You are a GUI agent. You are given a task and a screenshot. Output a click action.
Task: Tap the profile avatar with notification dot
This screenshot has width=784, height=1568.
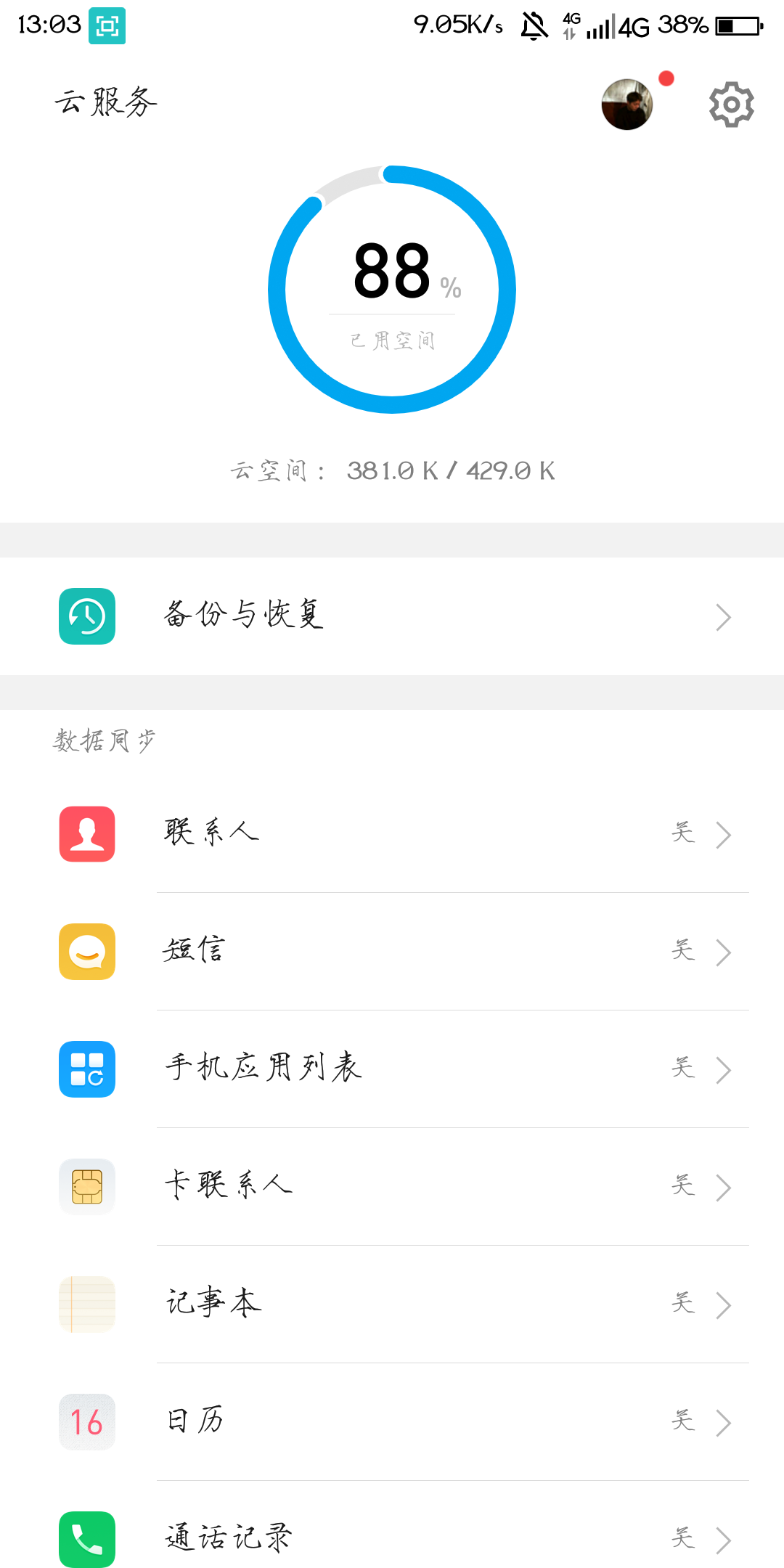coord(627,104)
